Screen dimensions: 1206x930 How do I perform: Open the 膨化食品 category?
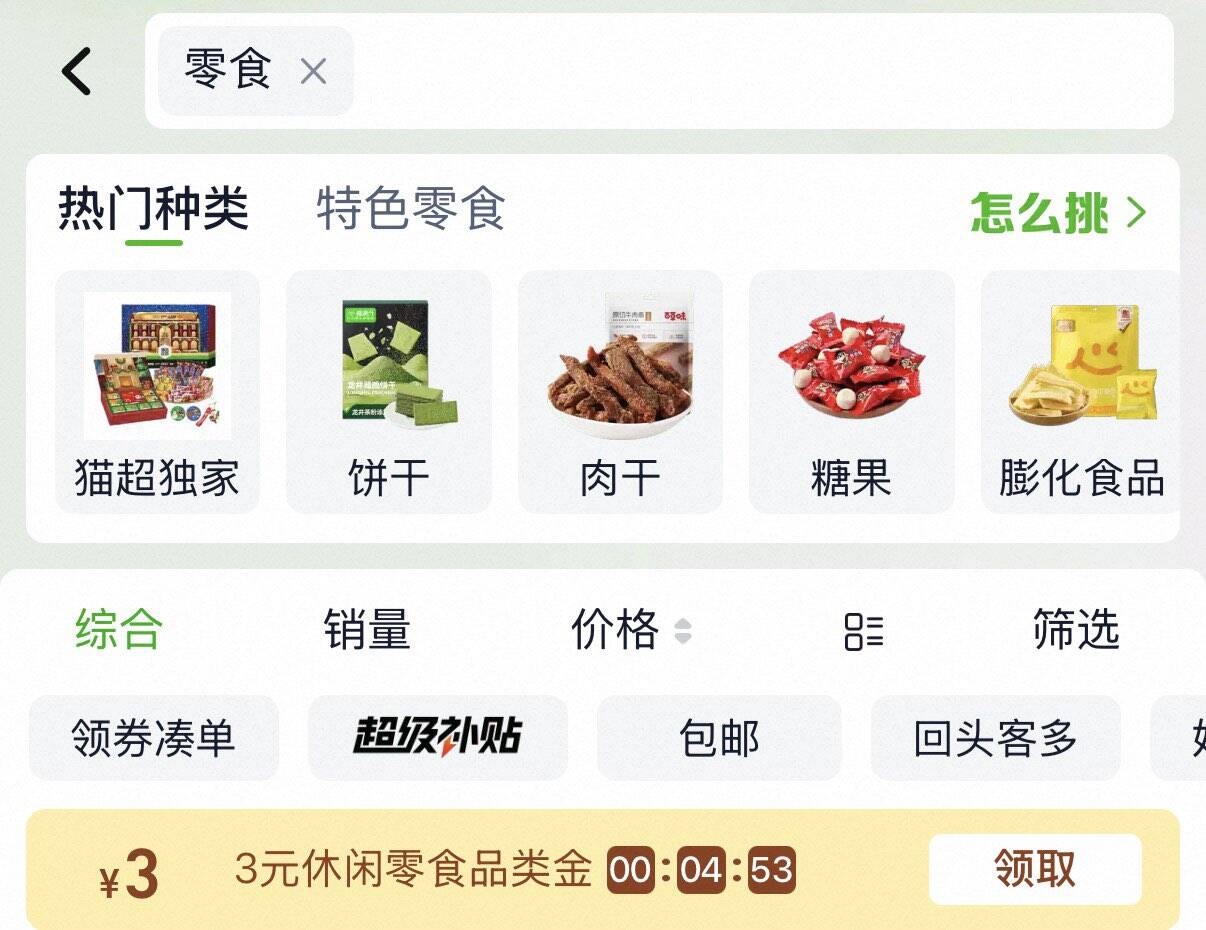point(1081,392)
